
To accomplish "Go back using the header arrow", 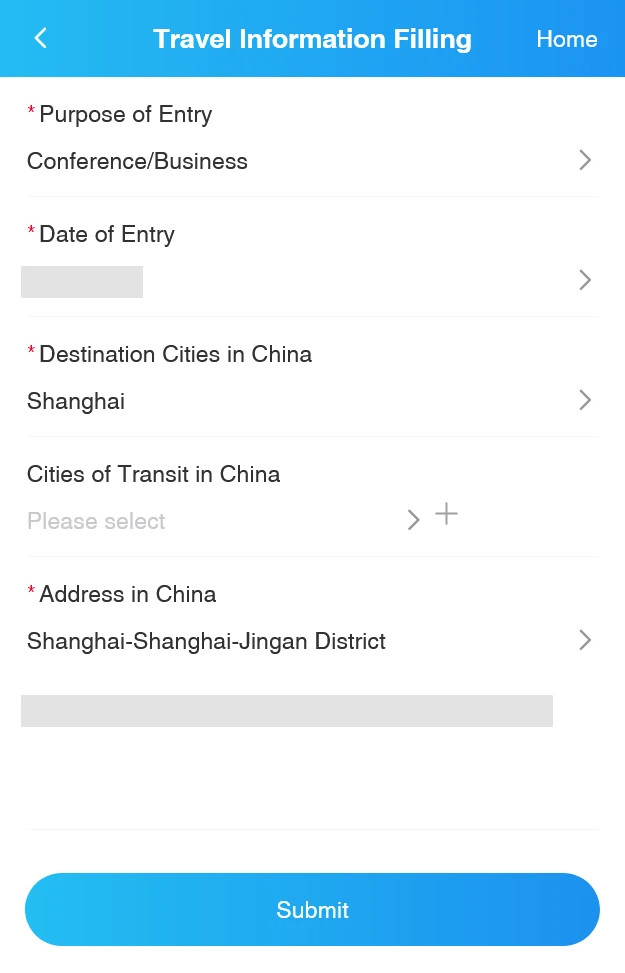I will point(40,39).
